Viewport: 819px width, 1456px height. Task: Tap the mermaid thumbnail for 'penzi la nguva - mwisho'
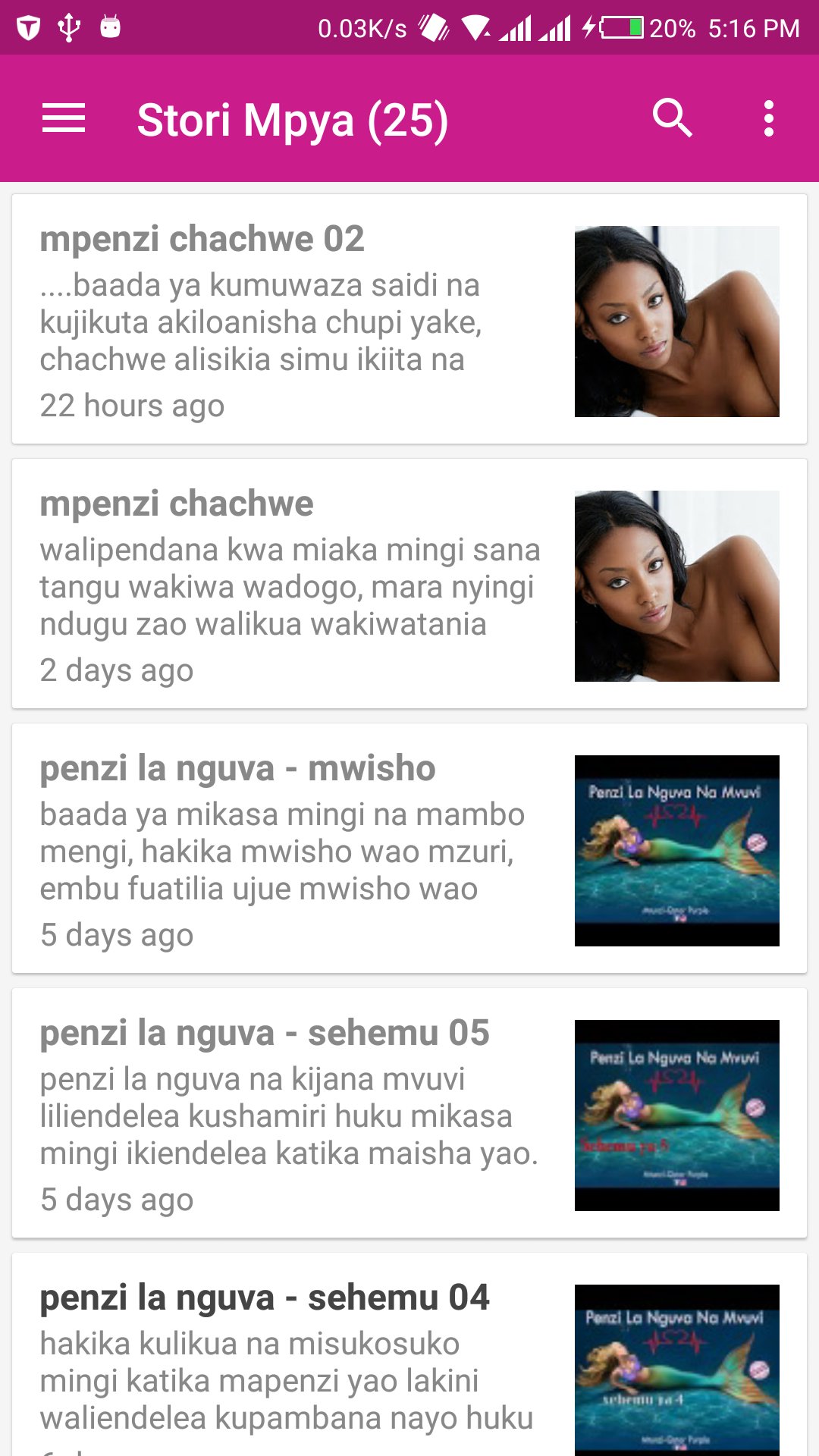676,850
